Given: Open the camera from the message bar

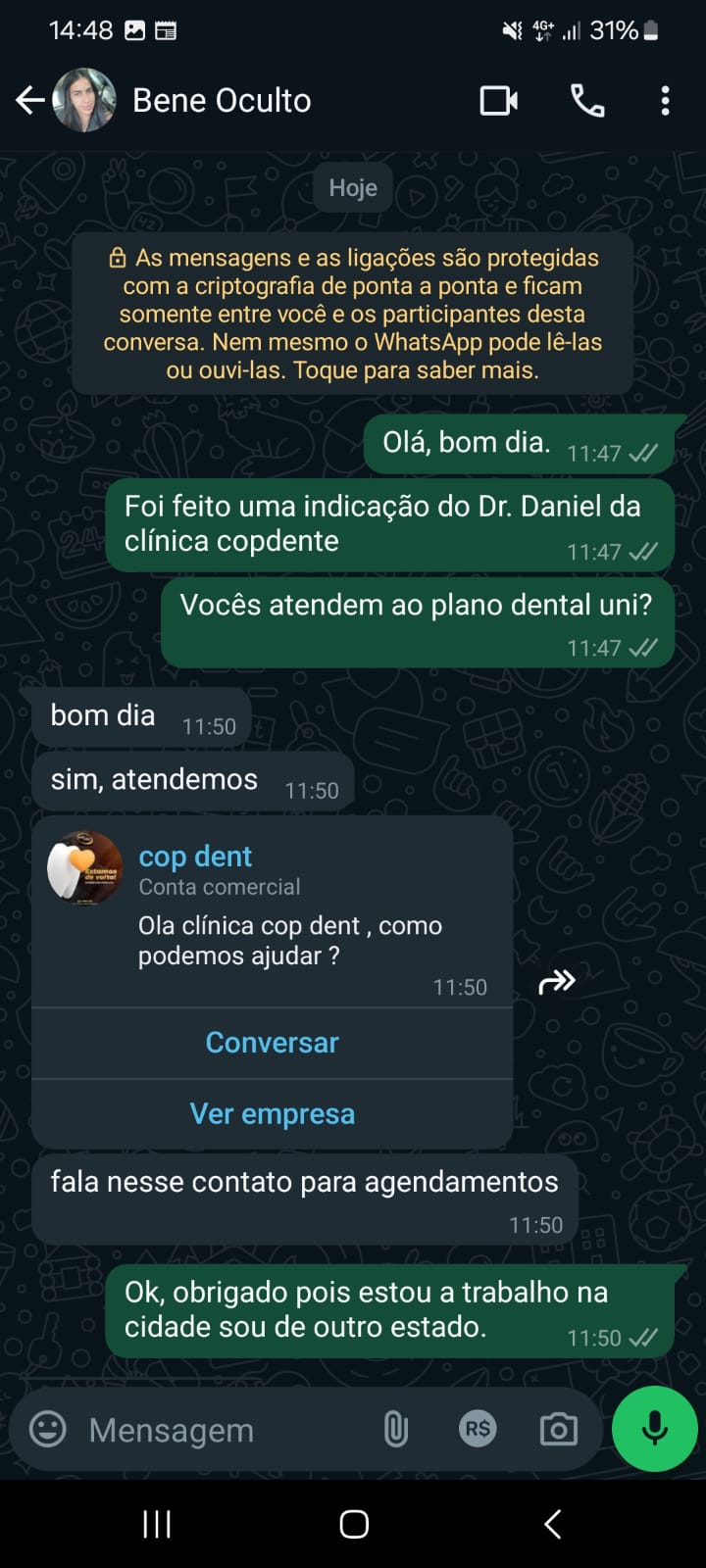Looking at the screenshot, I should [x=558, y=1429].
